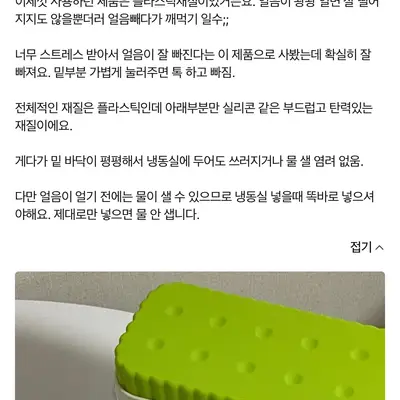
Task: Collapse the review with 접기
Action: coord(367,247)
